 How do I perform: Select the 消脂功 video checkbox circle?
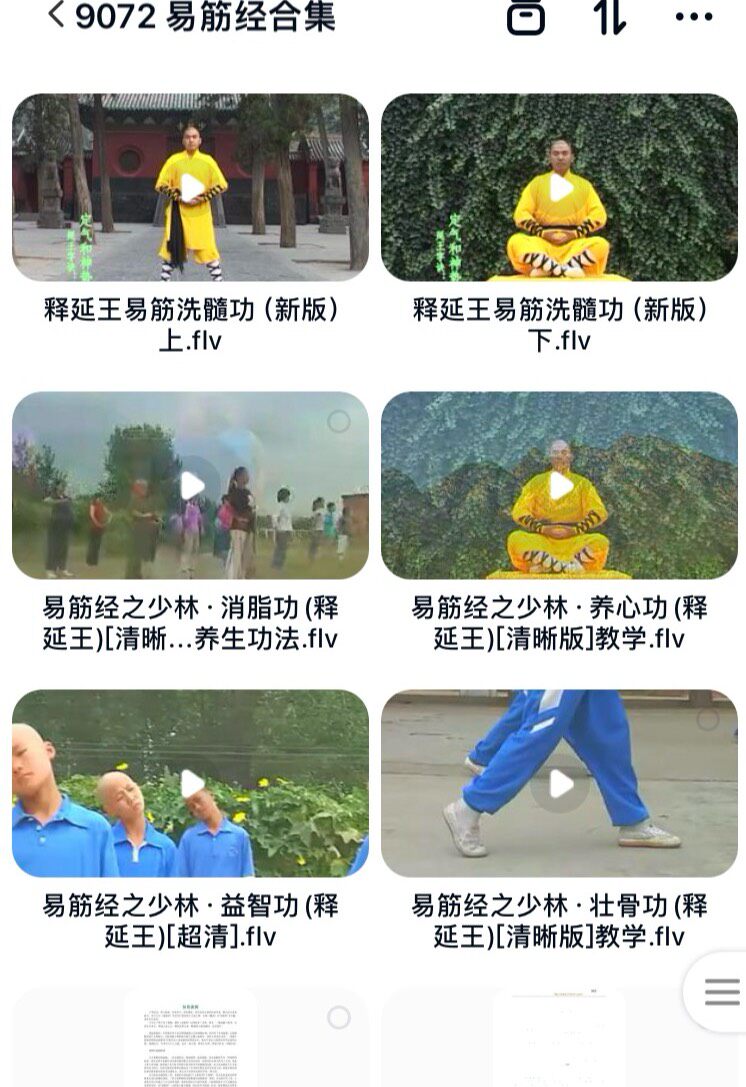click(x=338, y=421)
